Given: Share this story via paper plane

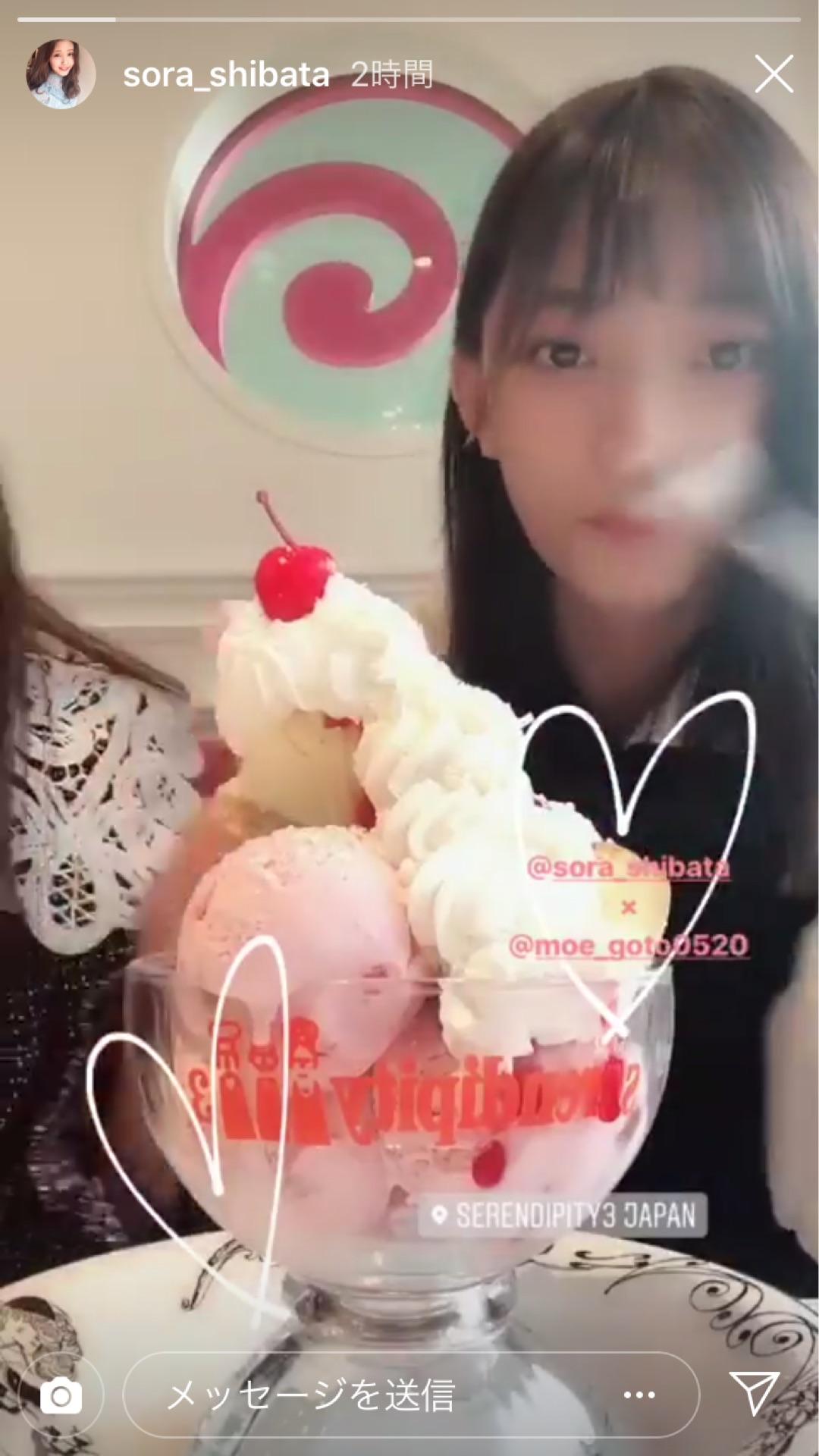Looking at the screenshot, I should pos(755,1394).
